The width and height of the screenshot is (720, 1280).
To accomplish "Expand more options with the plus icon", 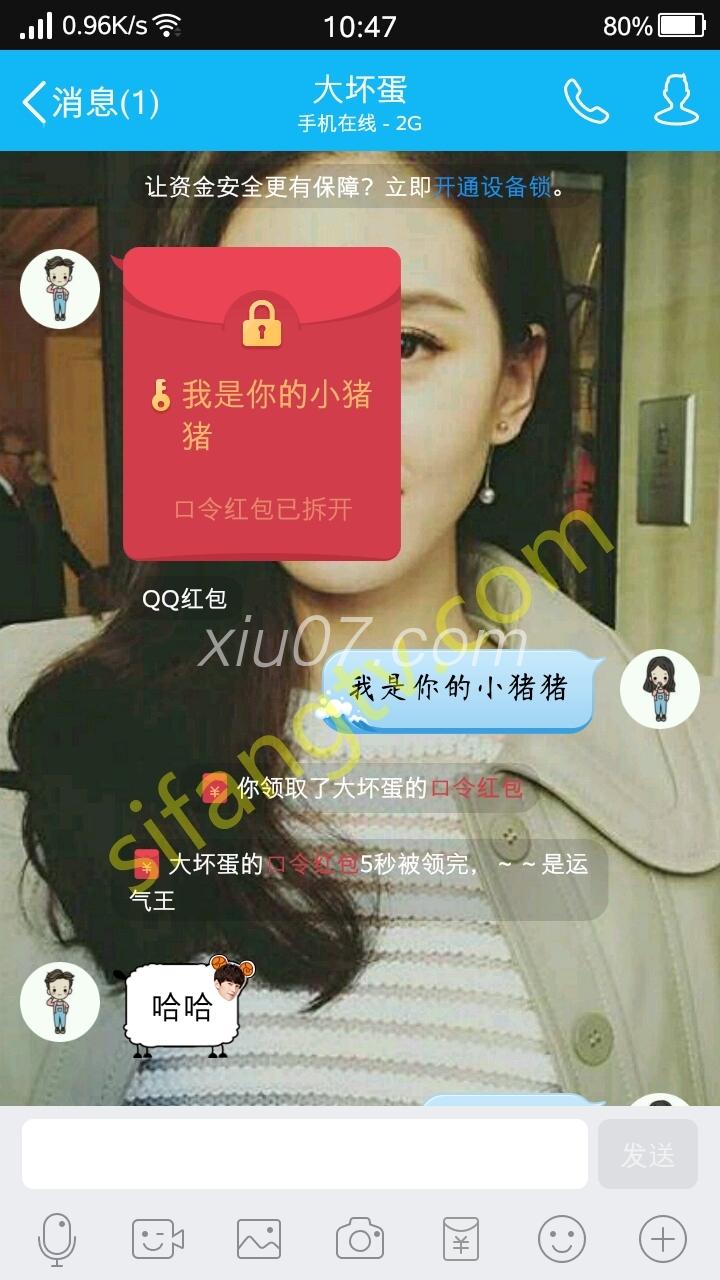I will point(663,1240).
